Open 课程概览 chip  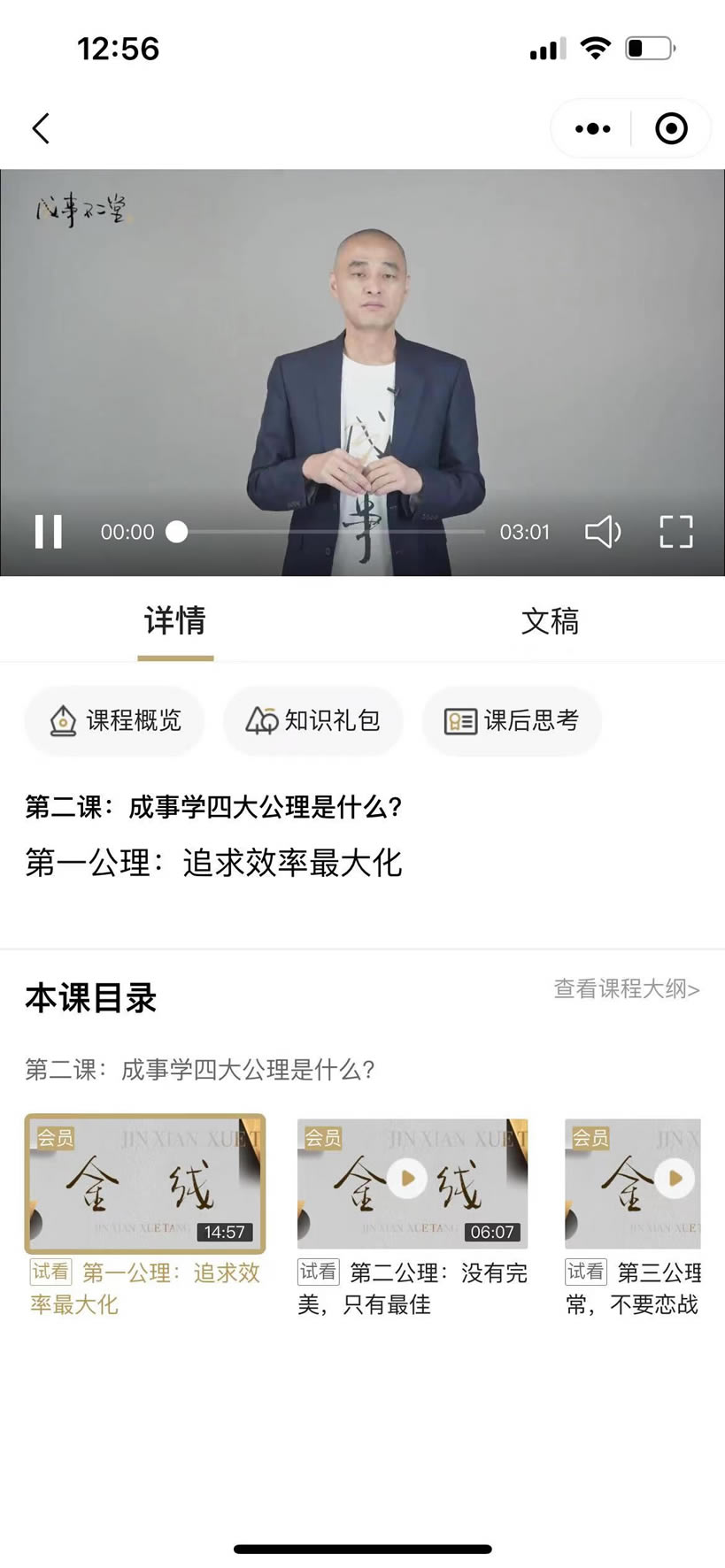pos(115,720)
